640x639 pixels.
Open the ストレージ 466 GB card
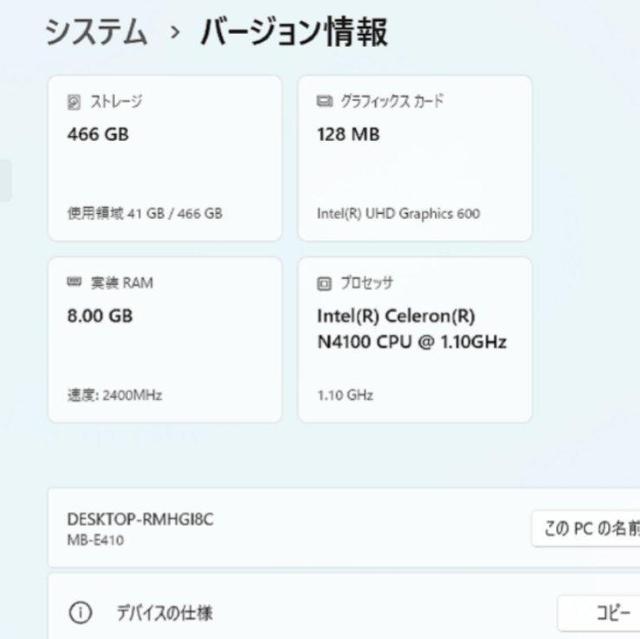[164, 157]
